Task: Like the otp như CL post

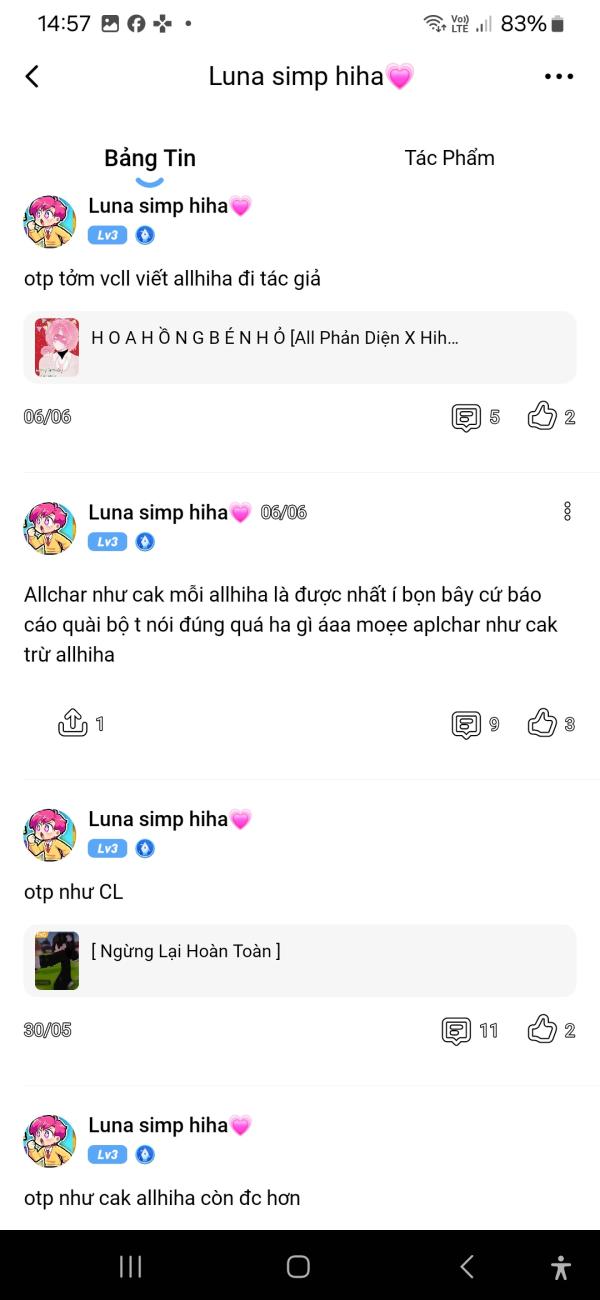Action: click(x=551, y=1030)
